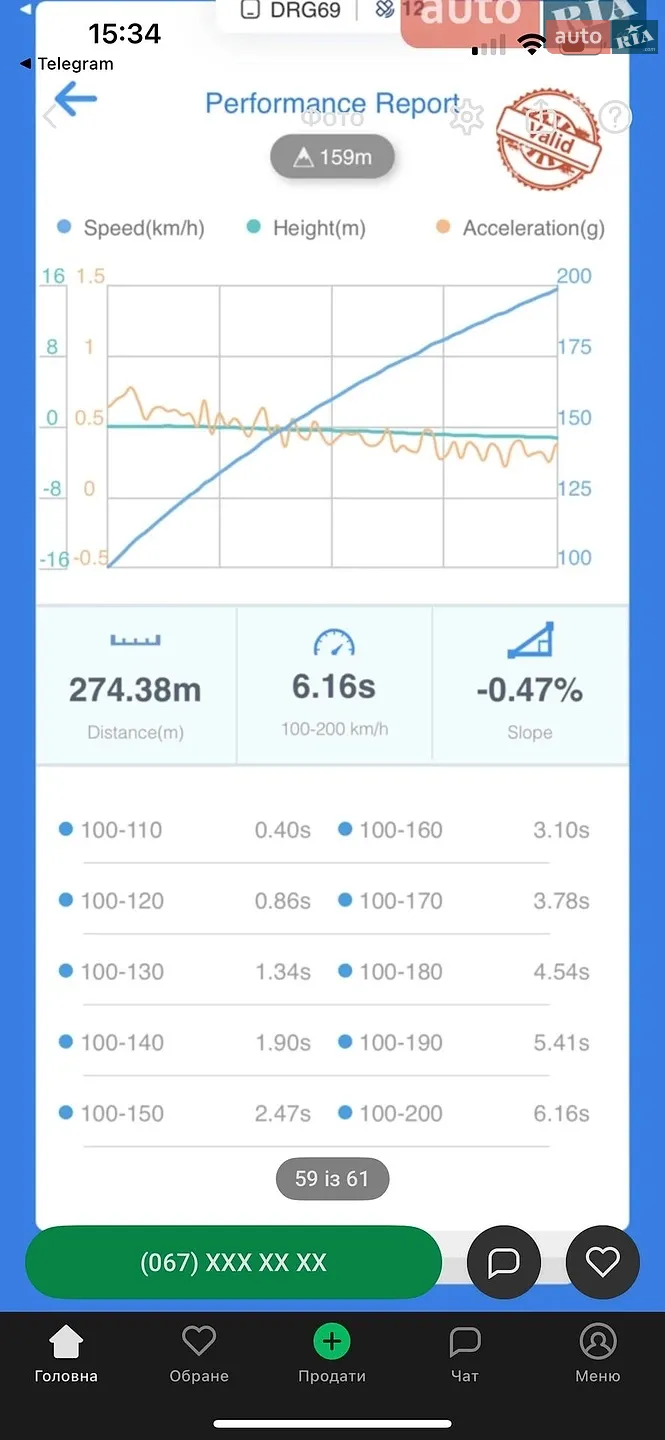Open the Меню tab
Image resolution: width=665 pixels, height=1440 pixels.
[598, 1355]
